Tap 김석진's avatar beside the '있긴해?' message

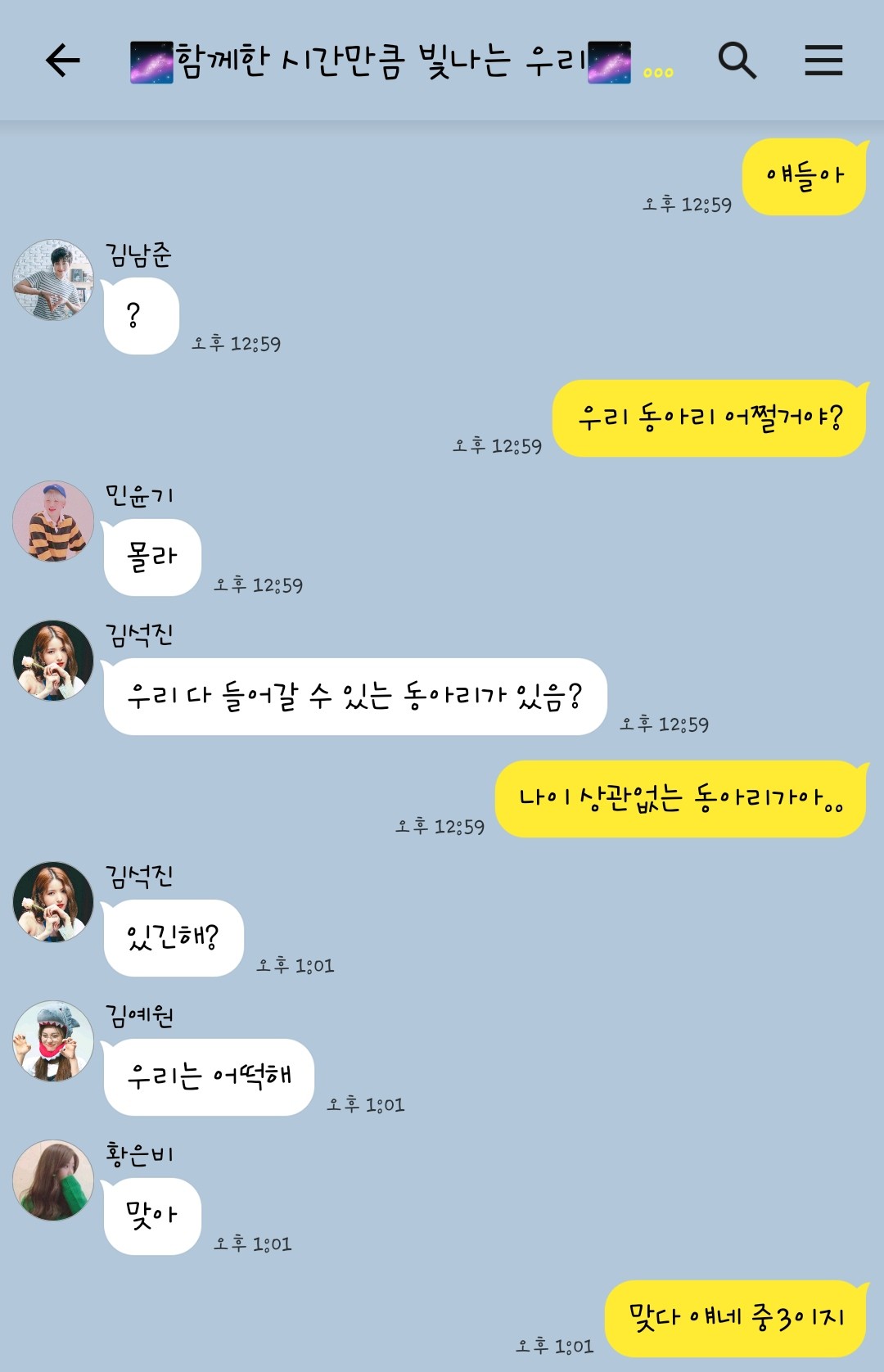[53, 901]
